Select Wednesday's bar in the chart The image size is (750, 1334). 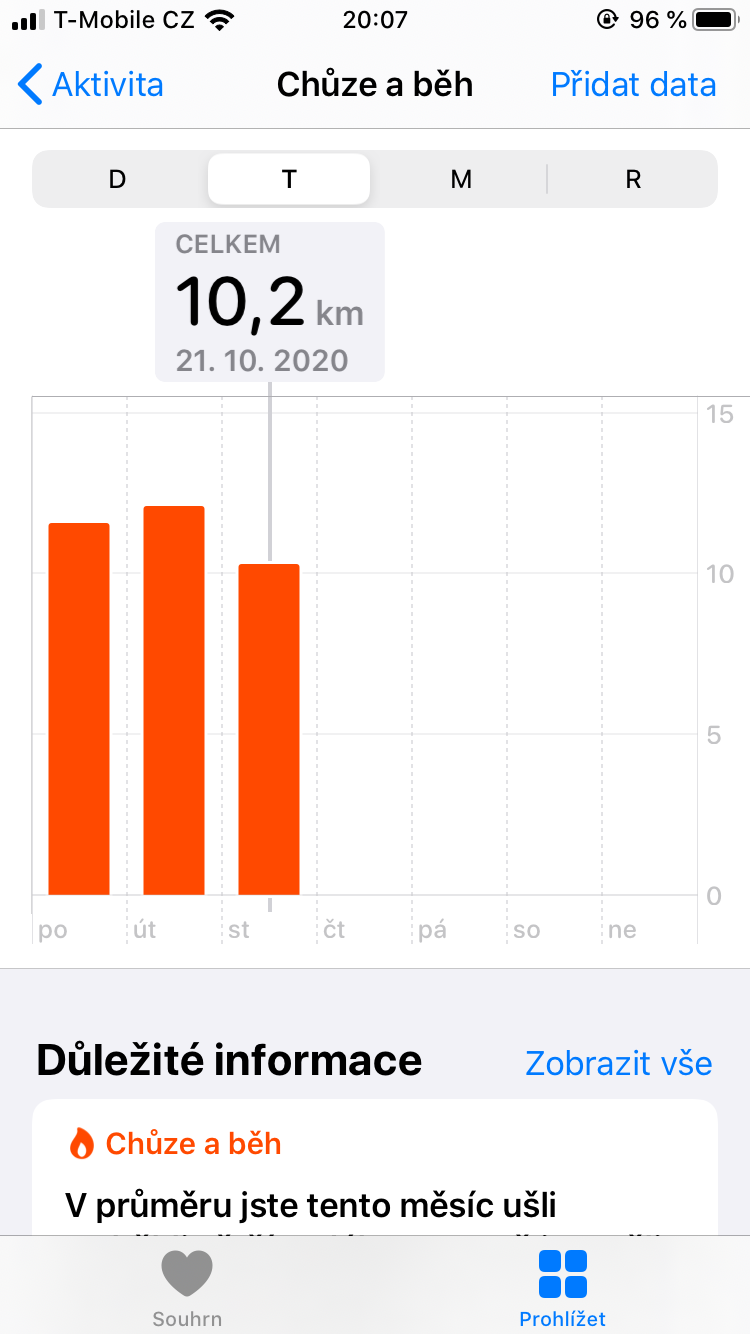(x=269, y=730)
